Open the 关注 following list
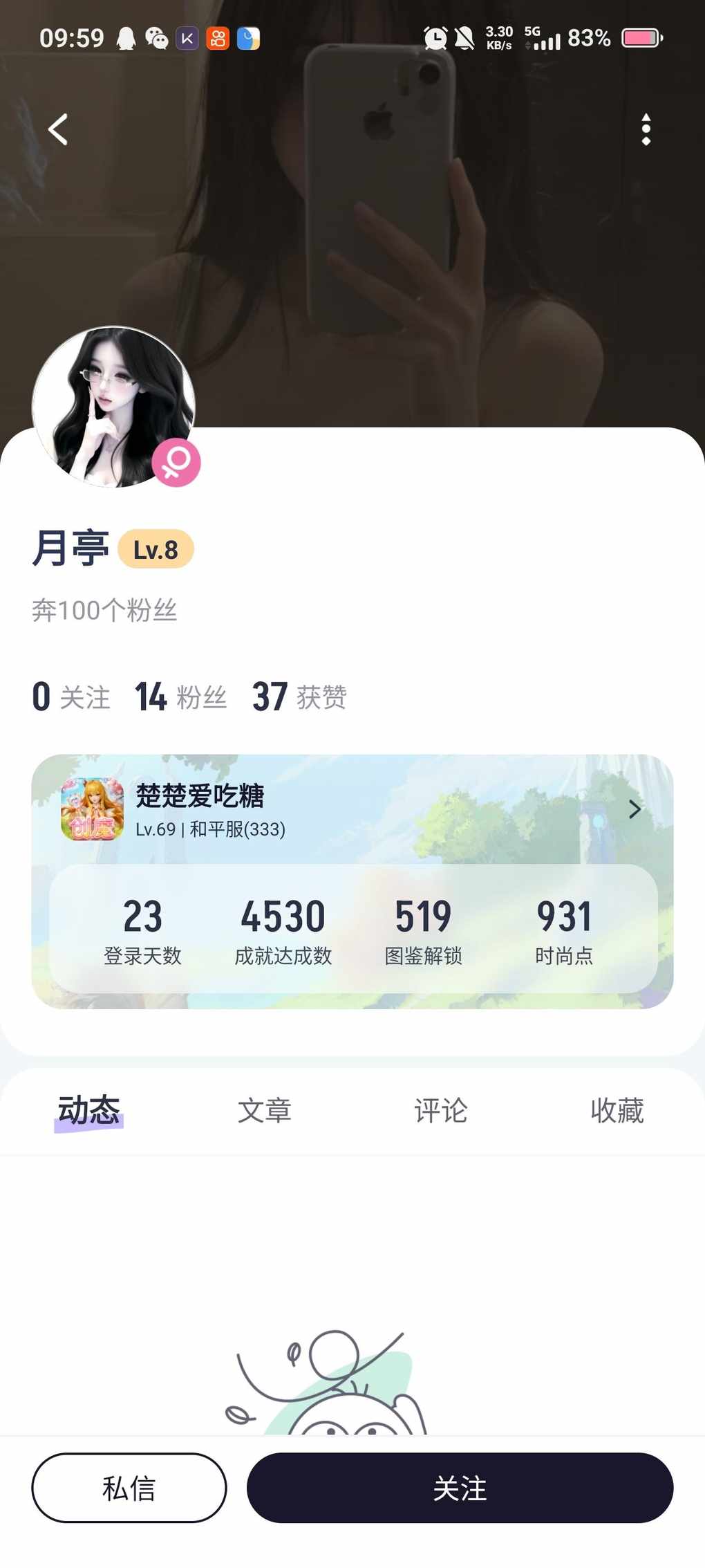This screenshot has height=1568, width=705. pyautogui.click(x=72, y=697)
